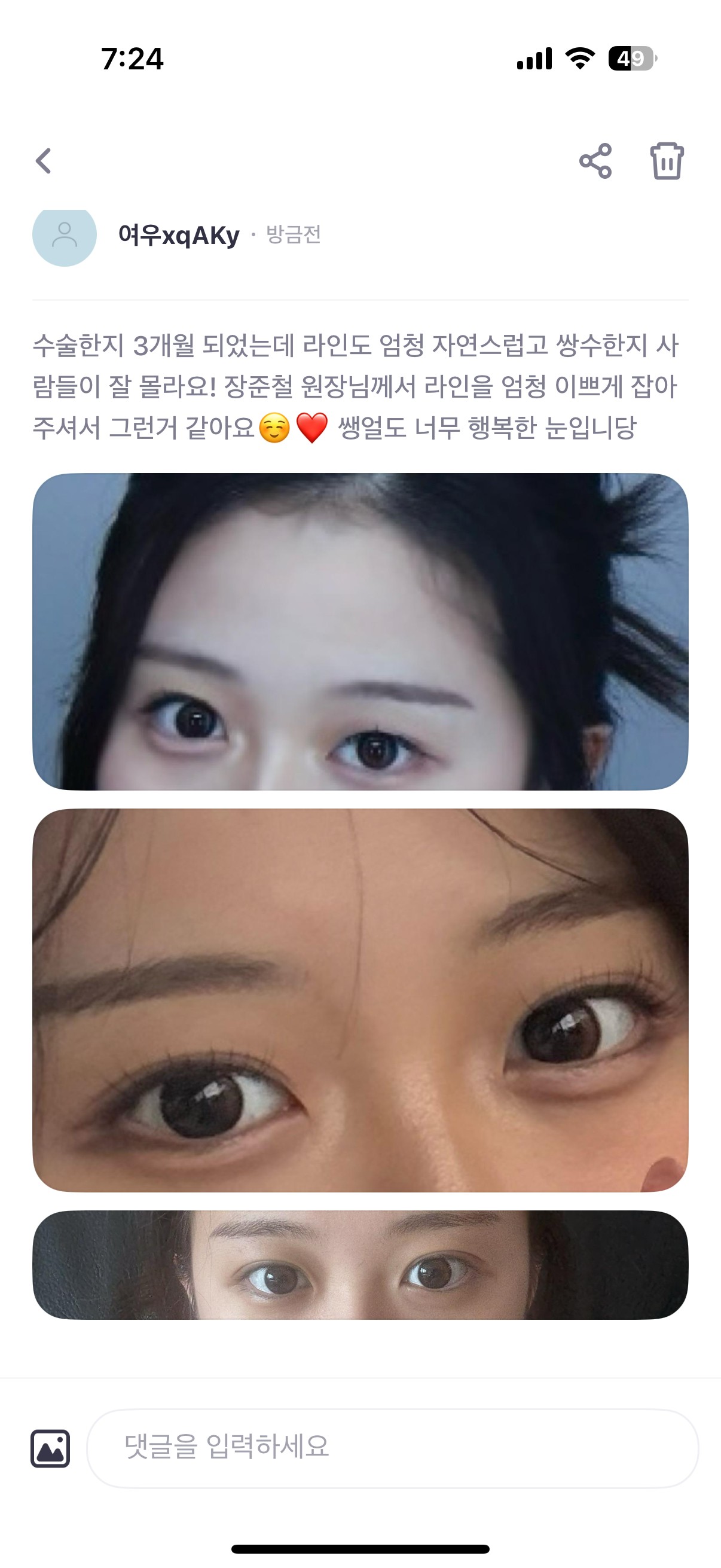Tap the 댓글을 입력하세요 comment field
The height and width of the screenshot is (1568, 721).
[392, 1448]
